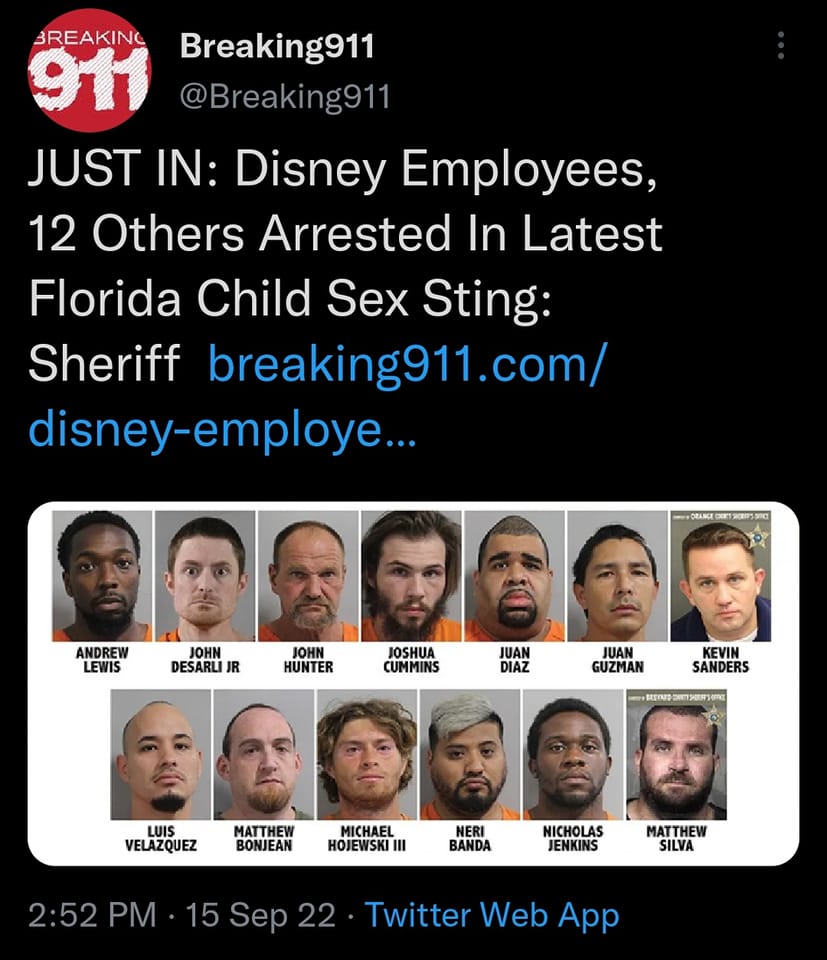Viewport: 827px width, 960px height.
Task: View the @Breaking911 account name
Action: coord(284,97)
